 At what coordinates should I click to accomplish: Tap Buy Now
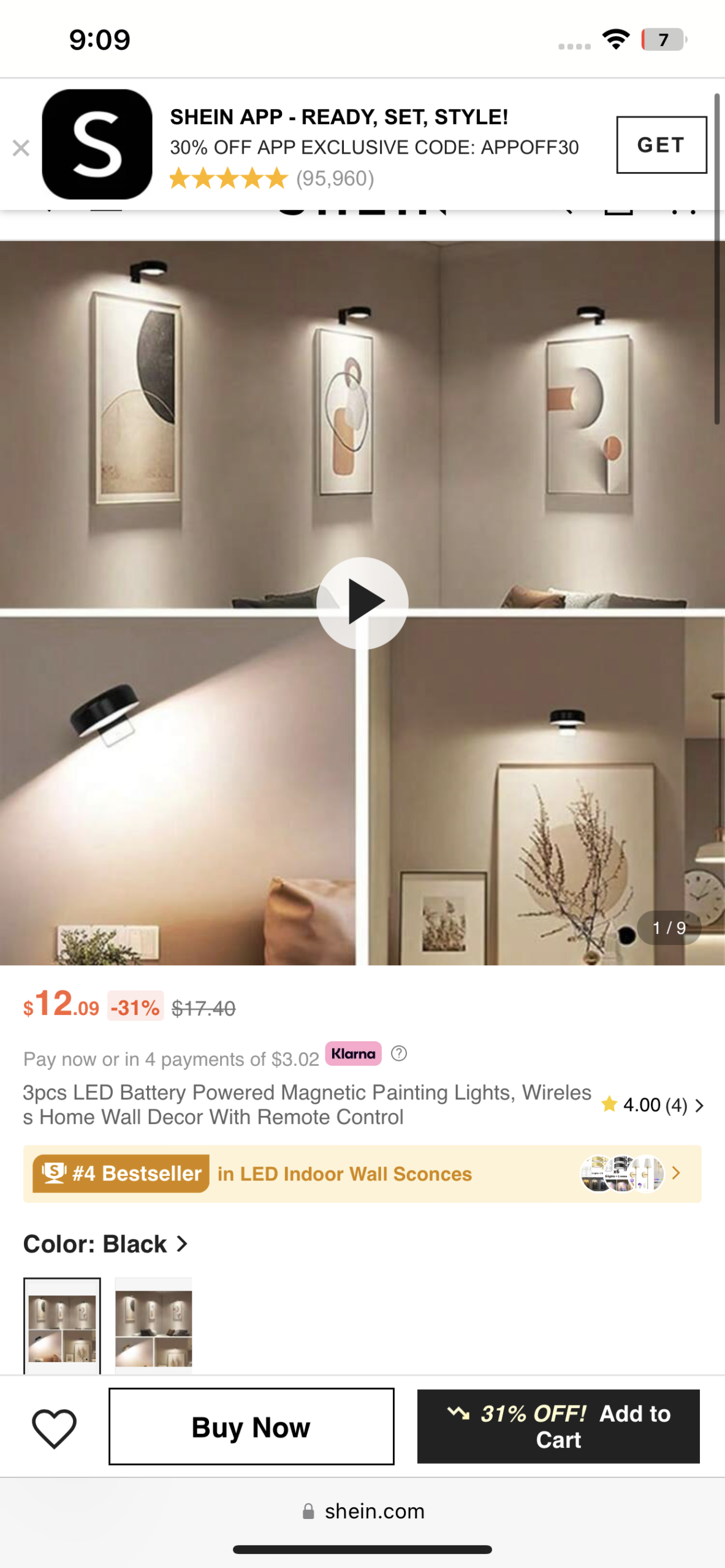tap(251, 1427)
